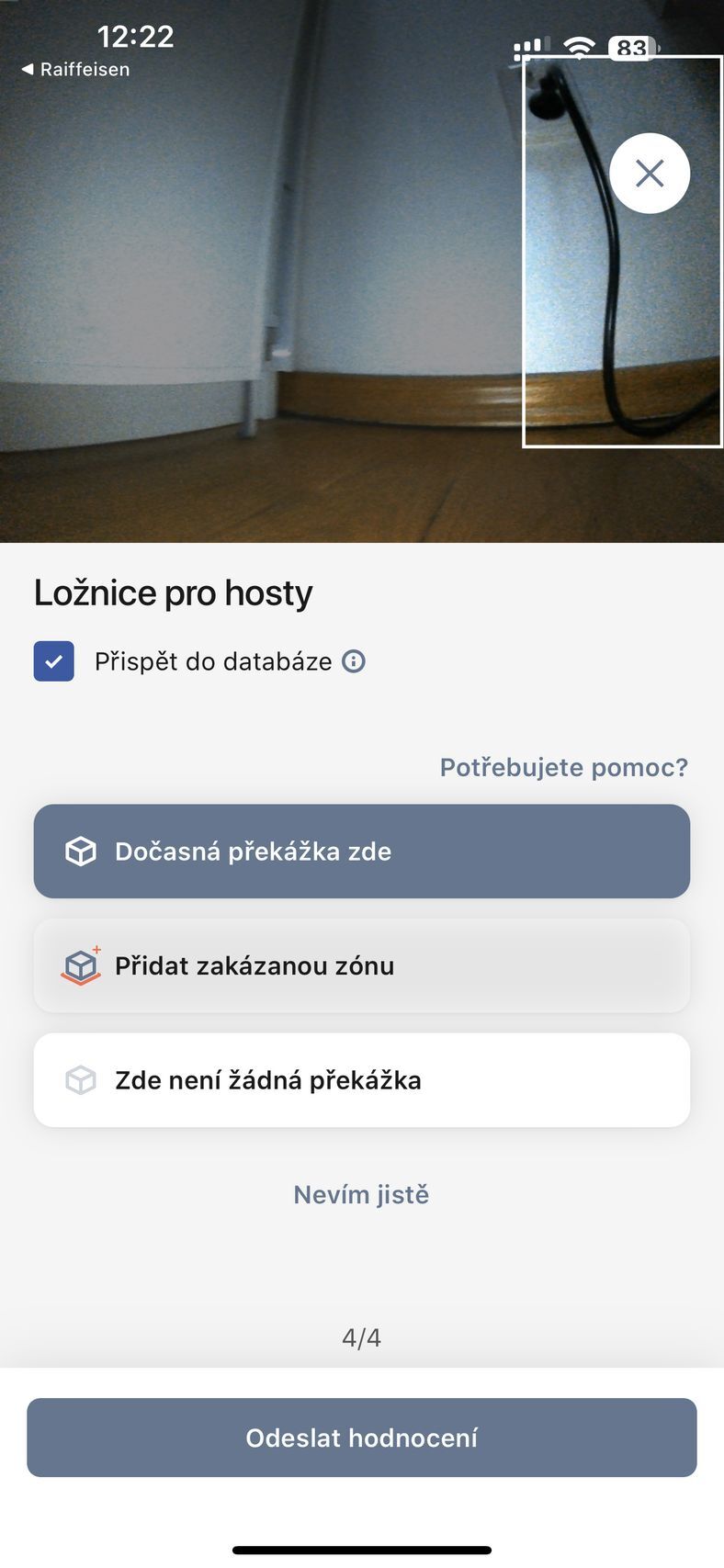The width and height of the screenshot is (724, 1568).
Task: Open the Potřebujete pomoc? help link
Action: (x=563, y=766)
